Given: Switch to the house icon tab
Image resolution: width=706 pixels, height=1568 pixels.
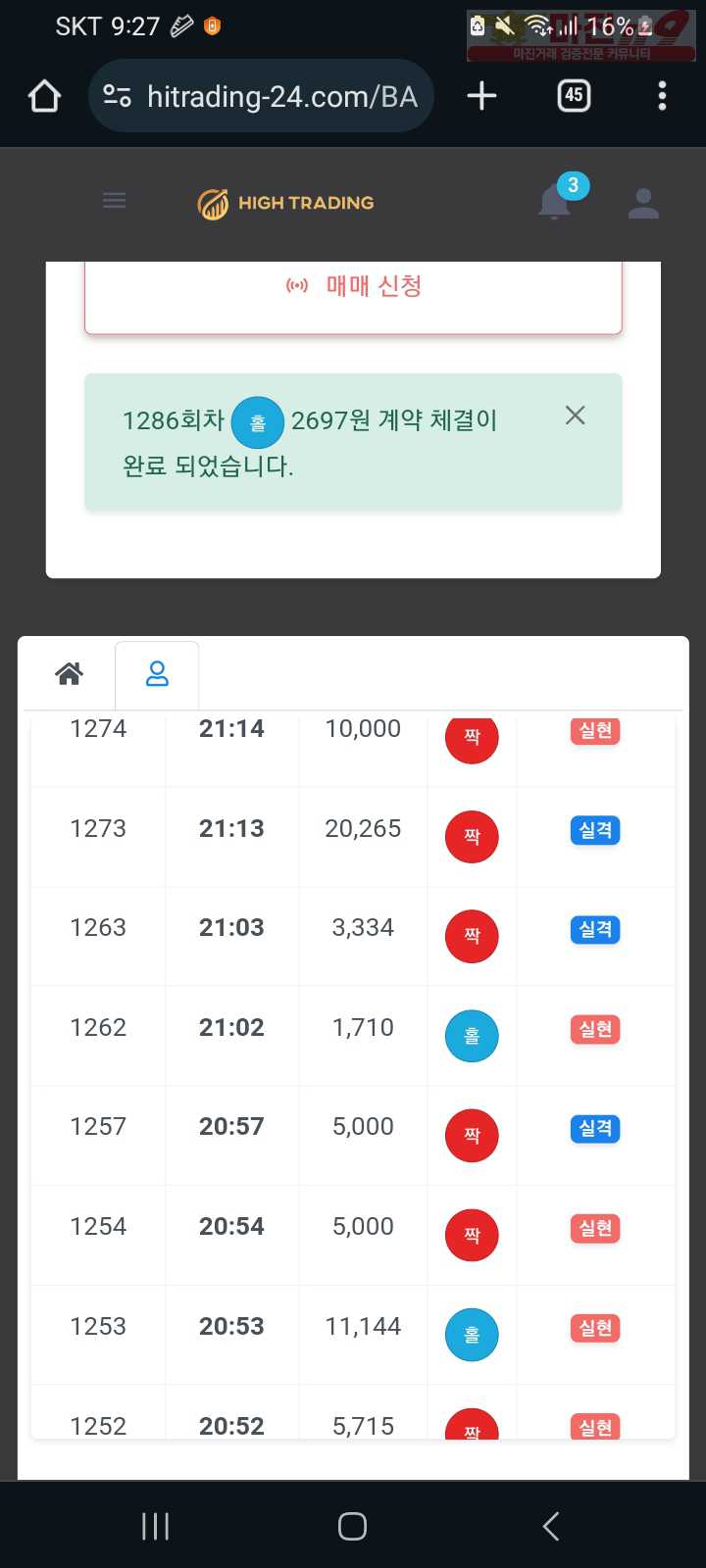Looking at the screenshot, I should pyautogui.click(x=70, y=674).
